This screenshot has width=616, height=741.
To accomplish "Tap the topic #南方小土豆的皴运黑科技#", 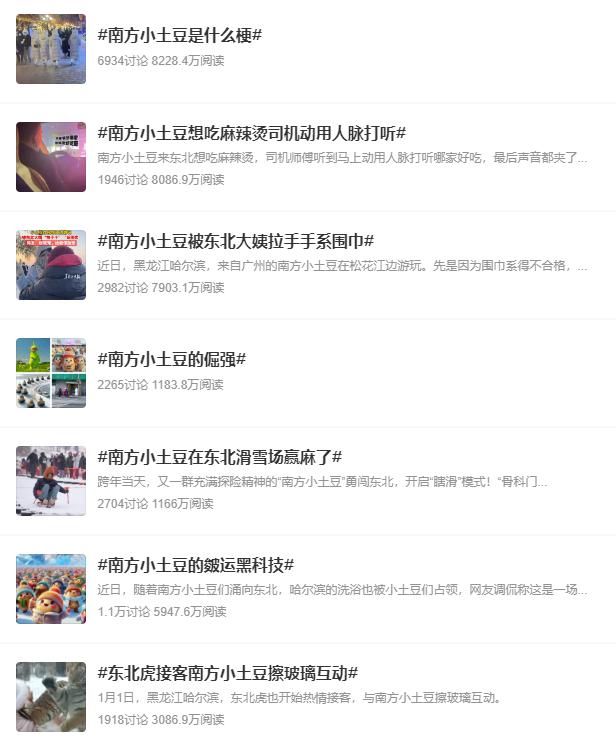I will 196,565.
